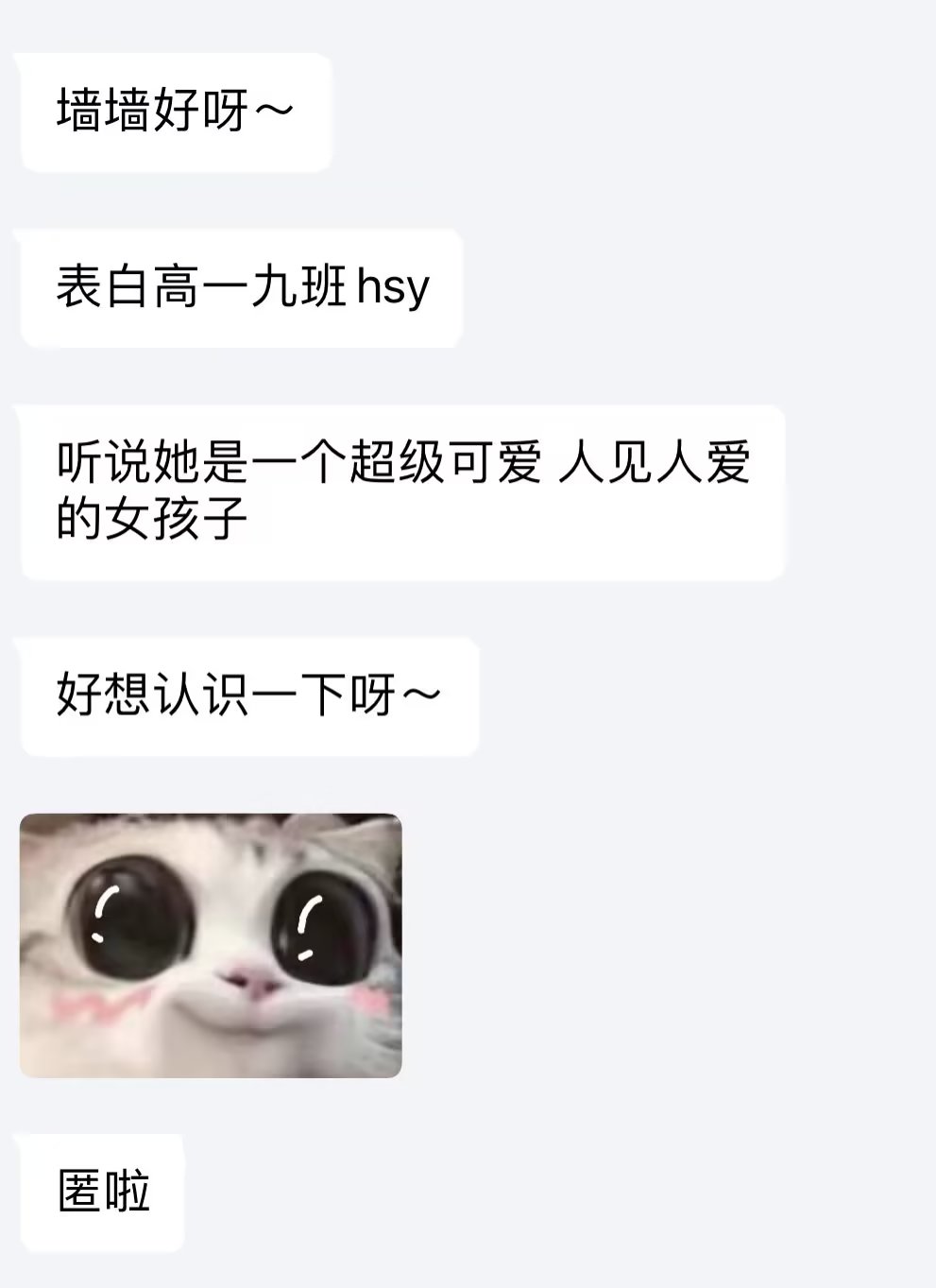This screenshot has height=1288, width=936.
Task: Open the big-eyed cat sticker image
Action: [x=211, y=945]
